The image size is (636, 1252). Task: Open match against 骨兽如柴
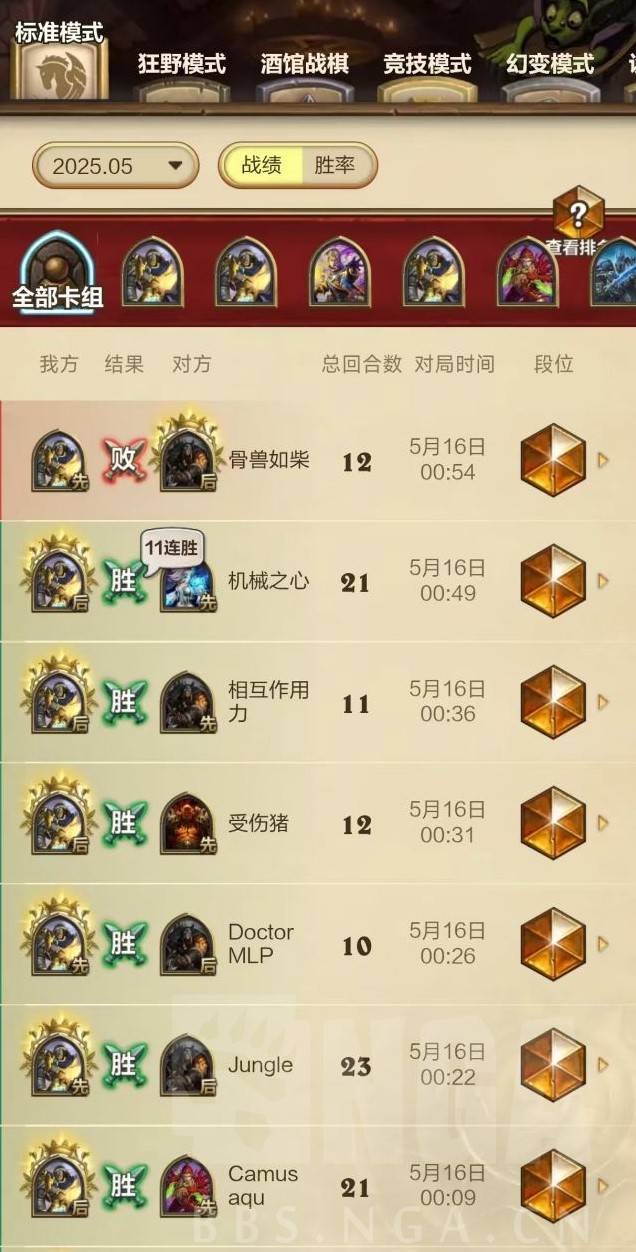pyautogui.click(x=318, y=461)
